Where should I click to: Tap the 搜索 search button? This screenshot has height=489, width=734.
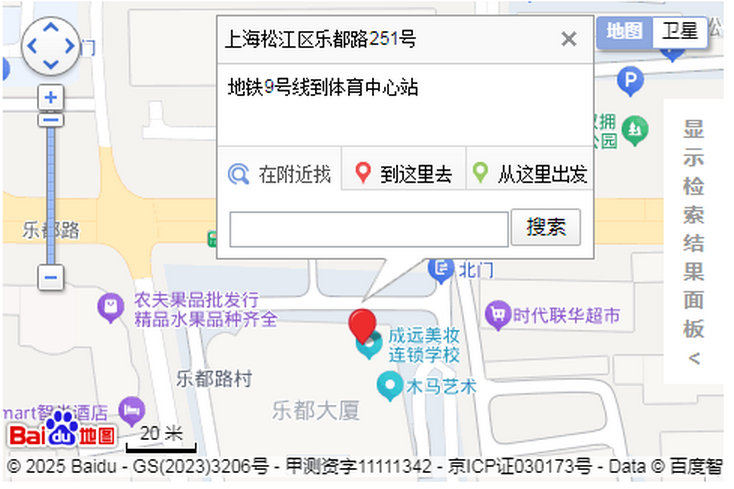pyautogui.click(x=546, y=227)
